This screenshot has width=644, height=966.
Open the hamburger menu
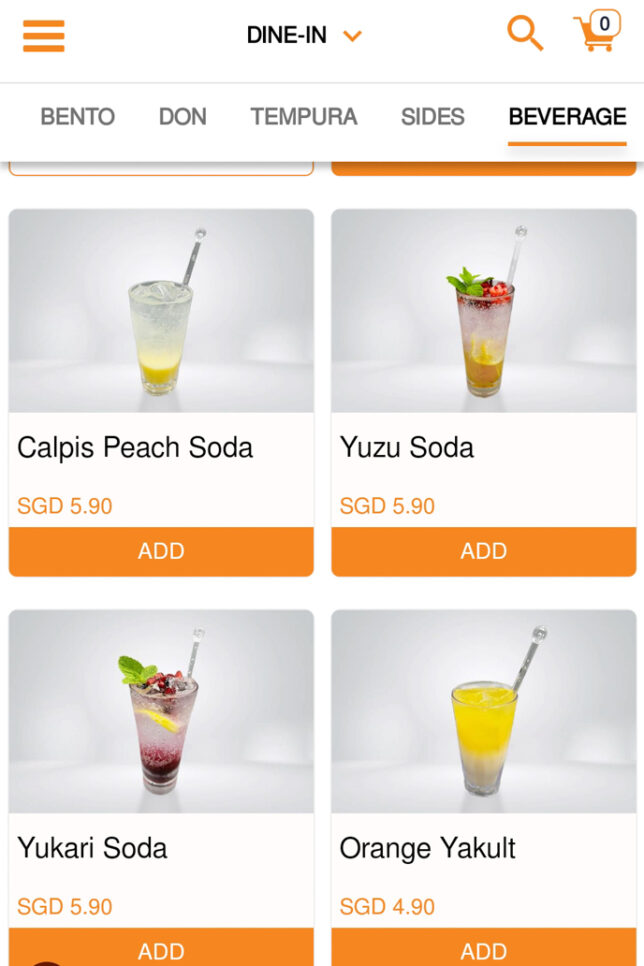(43, 35)
